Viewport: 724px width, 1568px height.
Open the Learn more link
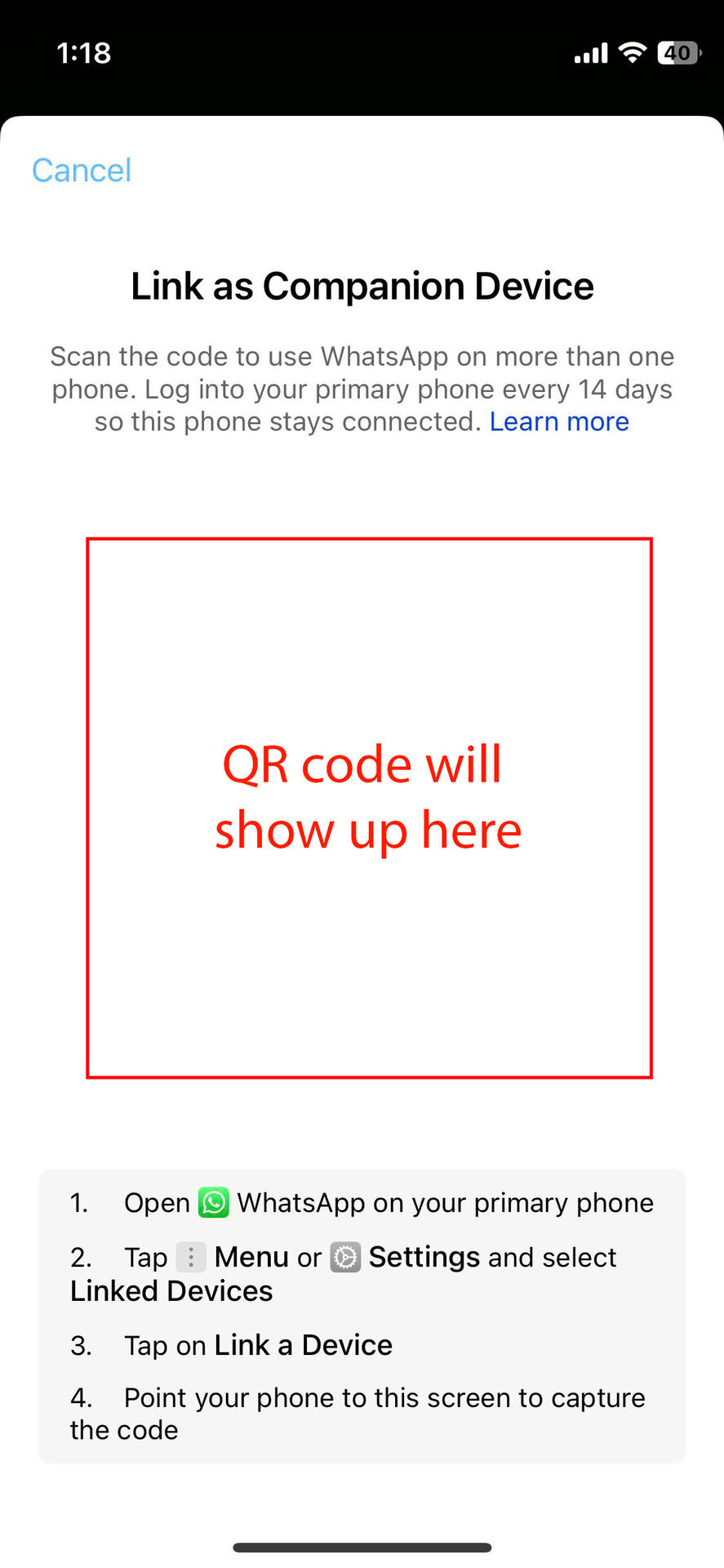point(559,421)
